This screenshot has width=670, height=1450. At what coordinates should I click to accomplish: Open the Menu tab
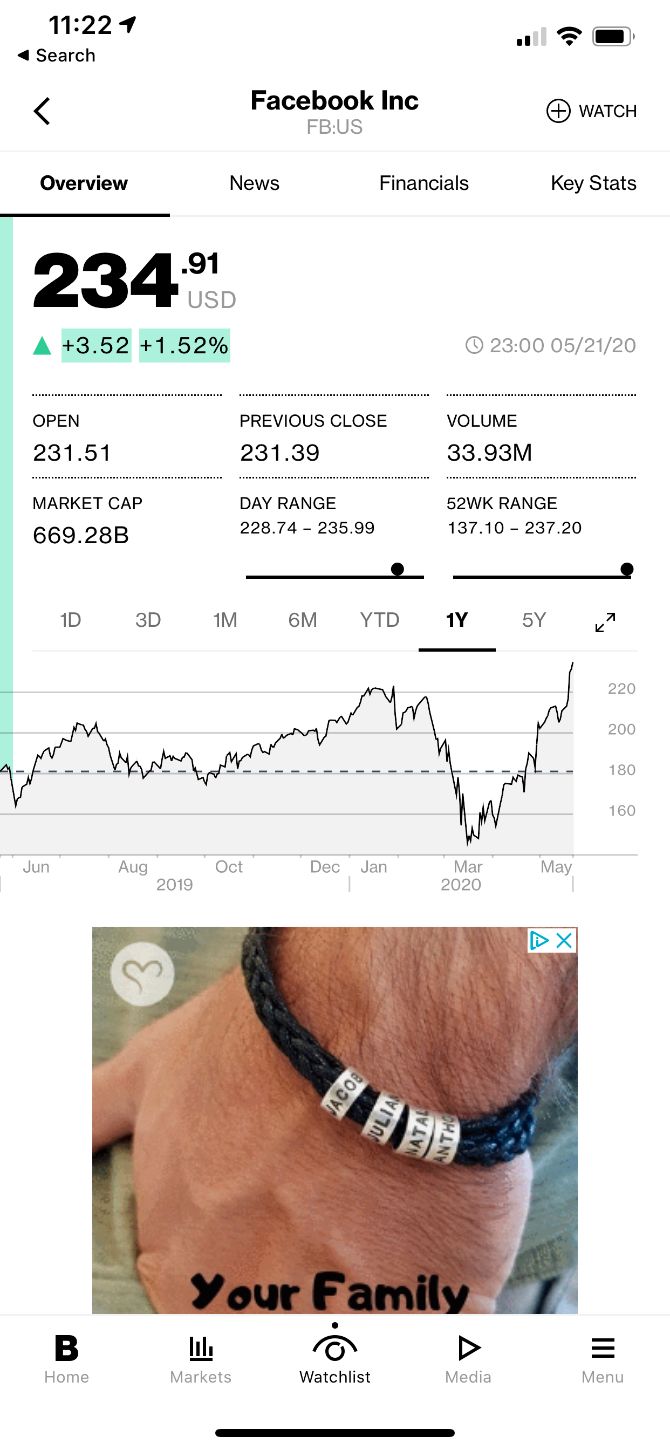[x=602, y=1359]
